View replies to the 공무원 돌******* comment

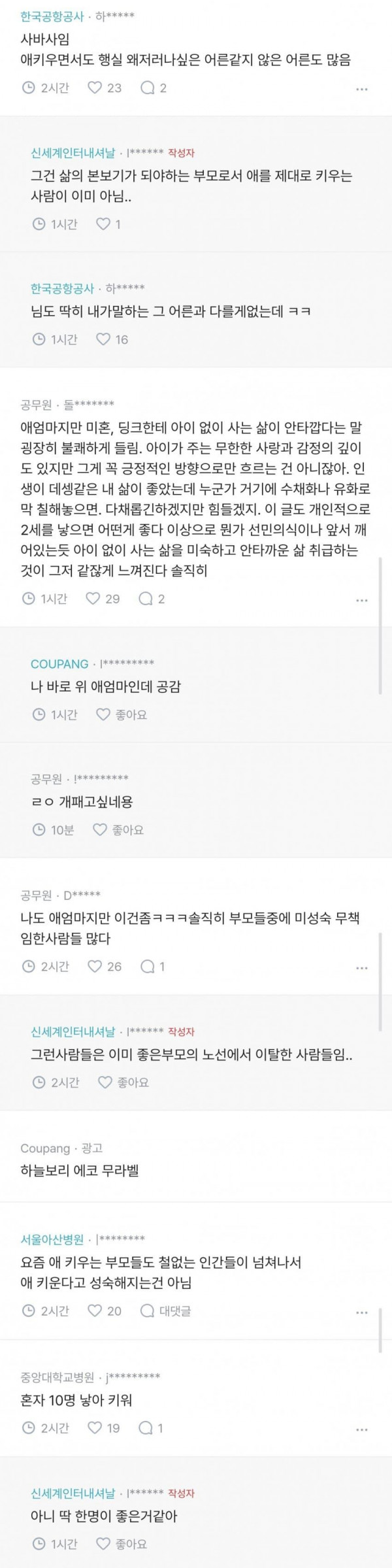153,598
